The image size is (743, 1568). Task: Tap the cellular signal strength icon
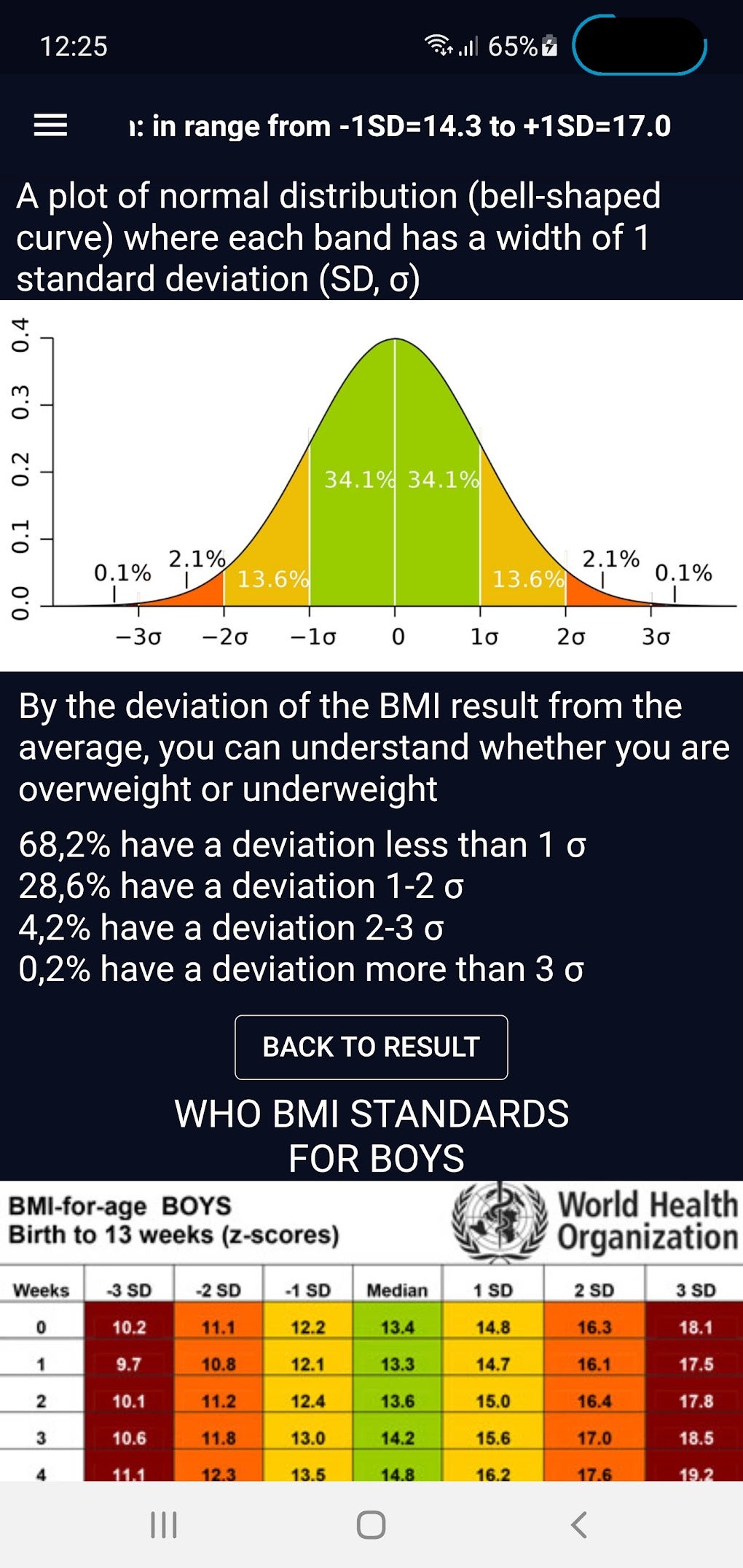470,46
